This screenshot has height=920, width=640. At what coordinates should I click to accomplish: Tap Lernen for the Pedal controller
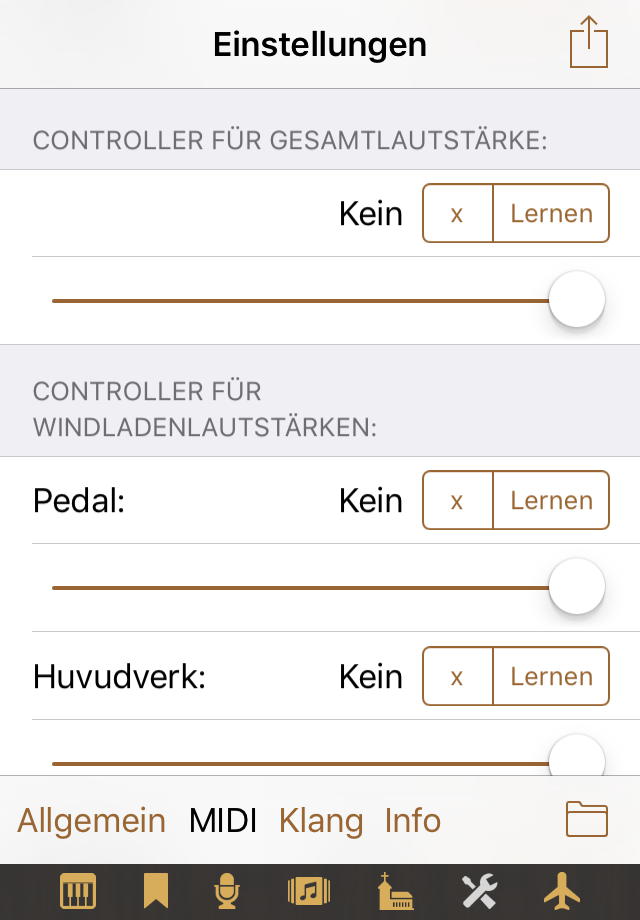[x=551, y=500]
